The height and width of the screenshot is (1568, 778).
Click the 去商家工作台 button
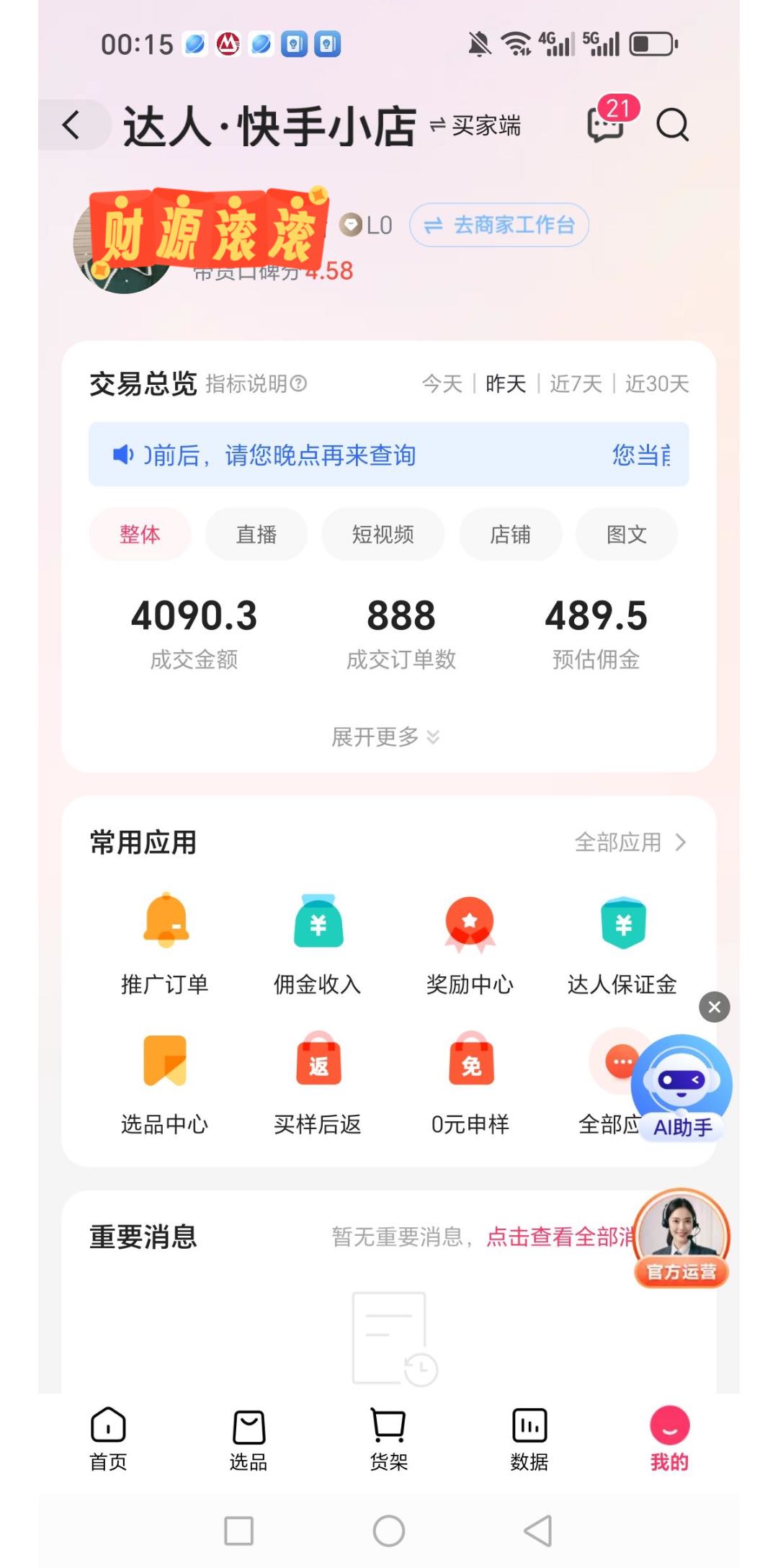[x=498, y=225]
